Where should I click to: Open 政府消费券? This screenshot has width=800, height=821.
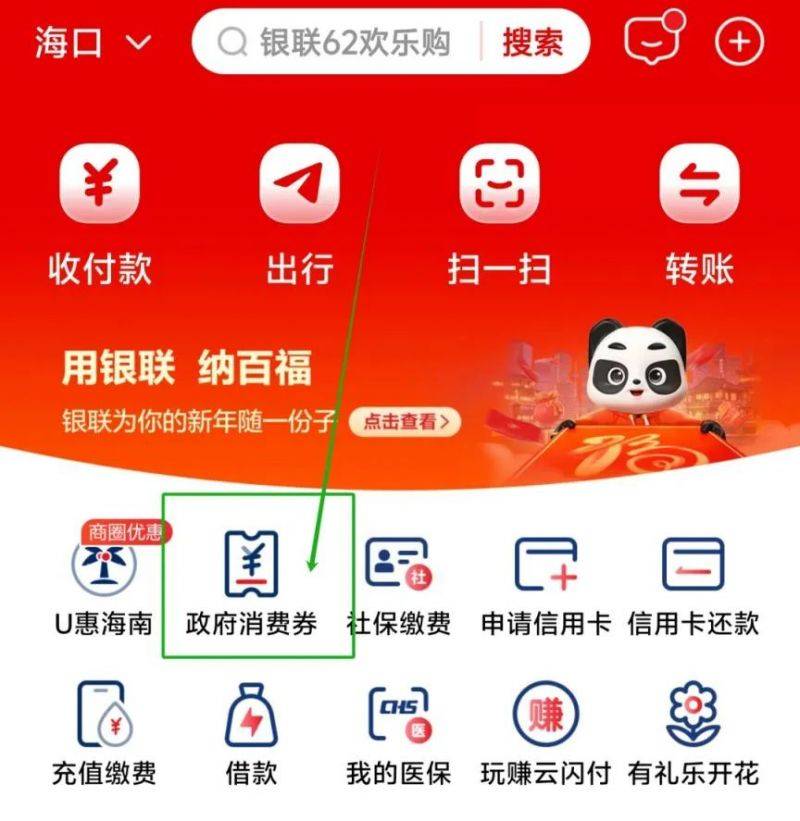[252, 580]
